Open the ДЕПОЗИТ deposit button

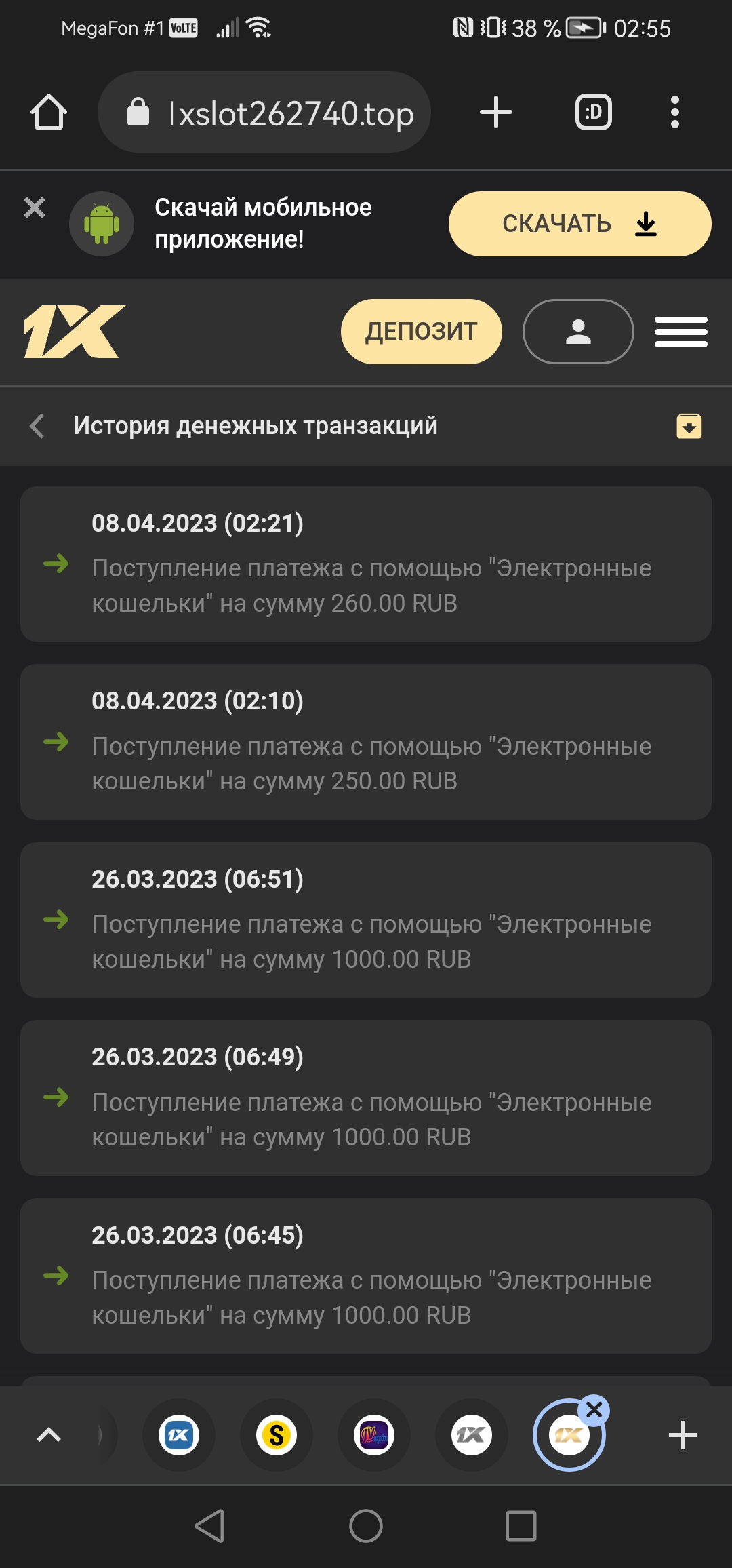[421, 332]
